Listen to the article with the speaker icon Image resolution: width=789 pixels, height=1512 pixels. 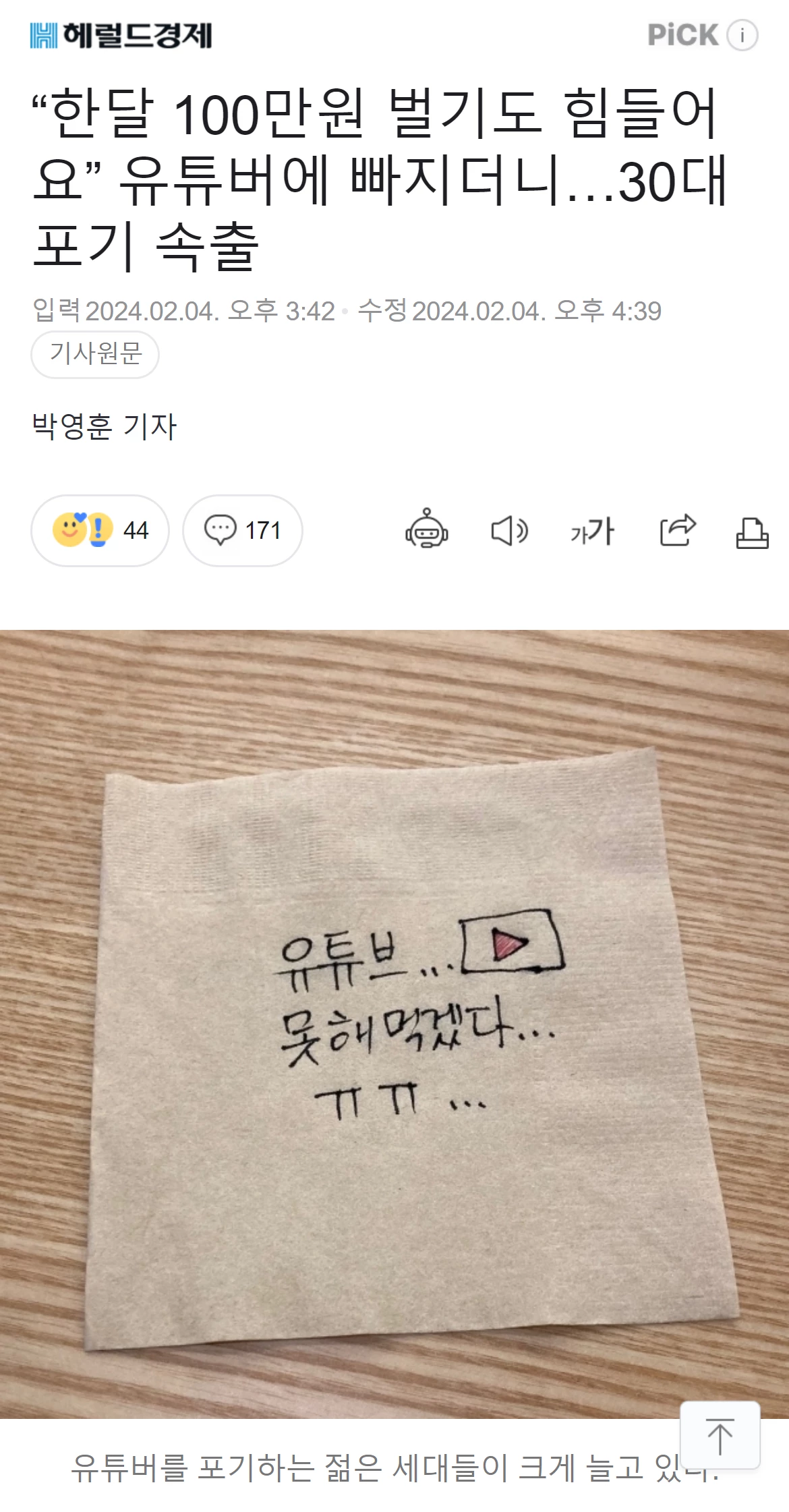pos(509,531)
